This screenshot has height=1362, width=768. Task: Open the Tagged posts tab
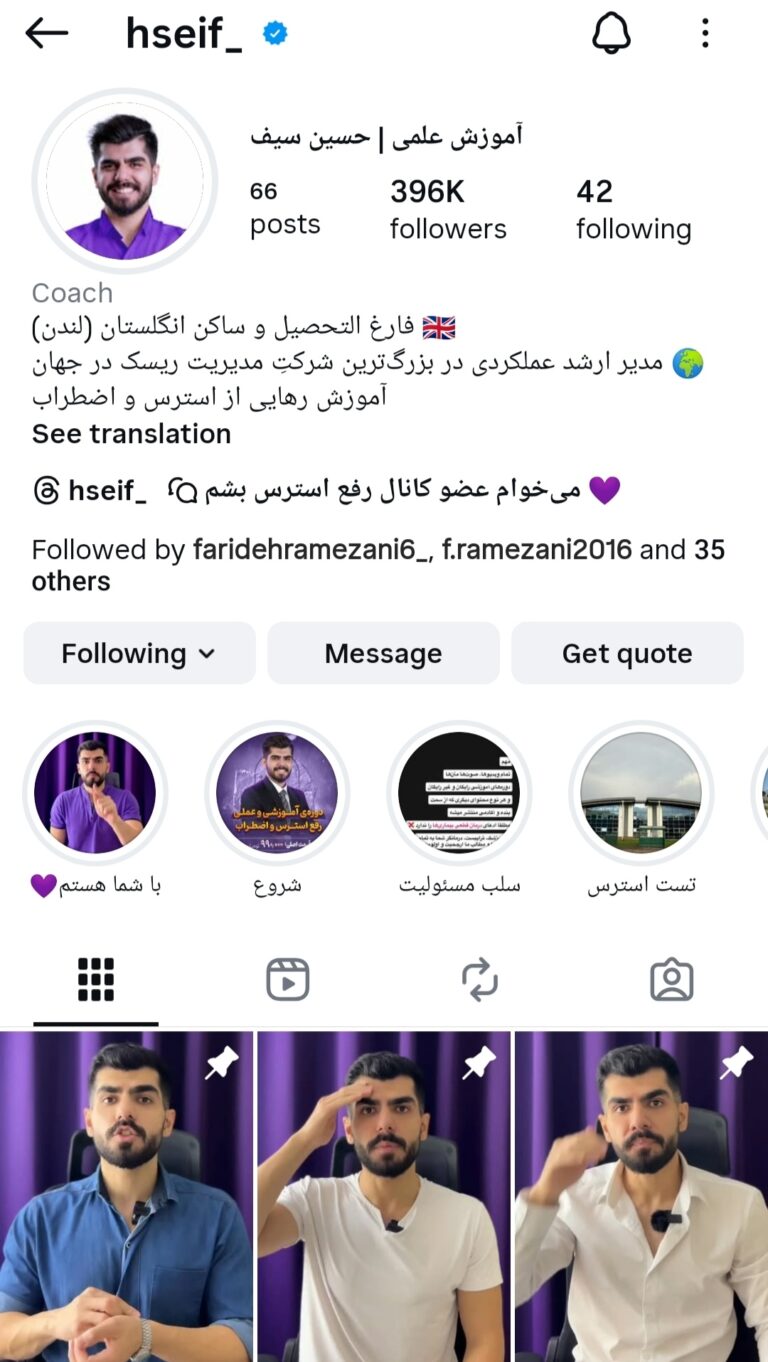coord(672,980)
